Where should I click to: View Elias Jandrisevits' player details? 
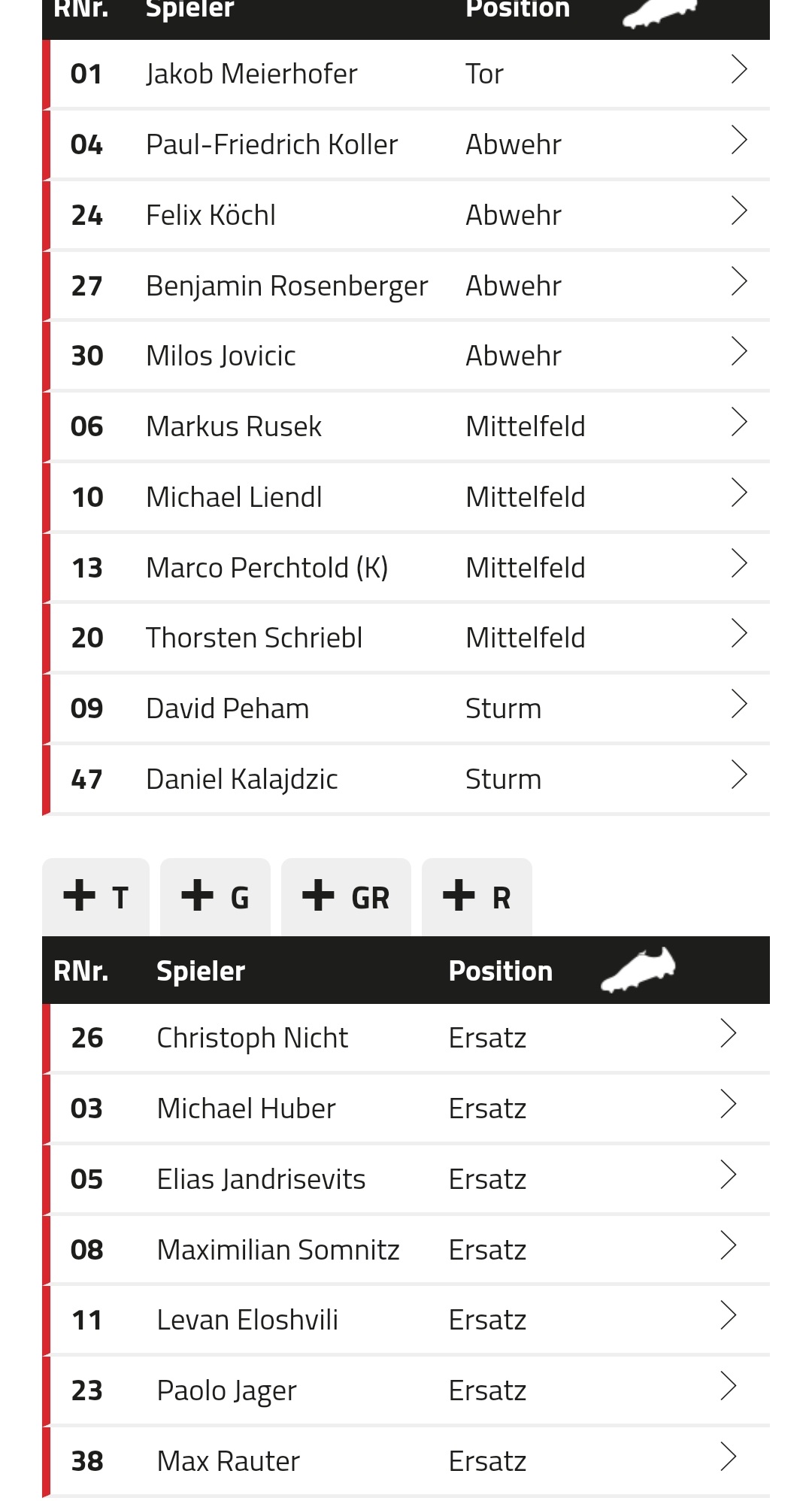click(406, 1179)
